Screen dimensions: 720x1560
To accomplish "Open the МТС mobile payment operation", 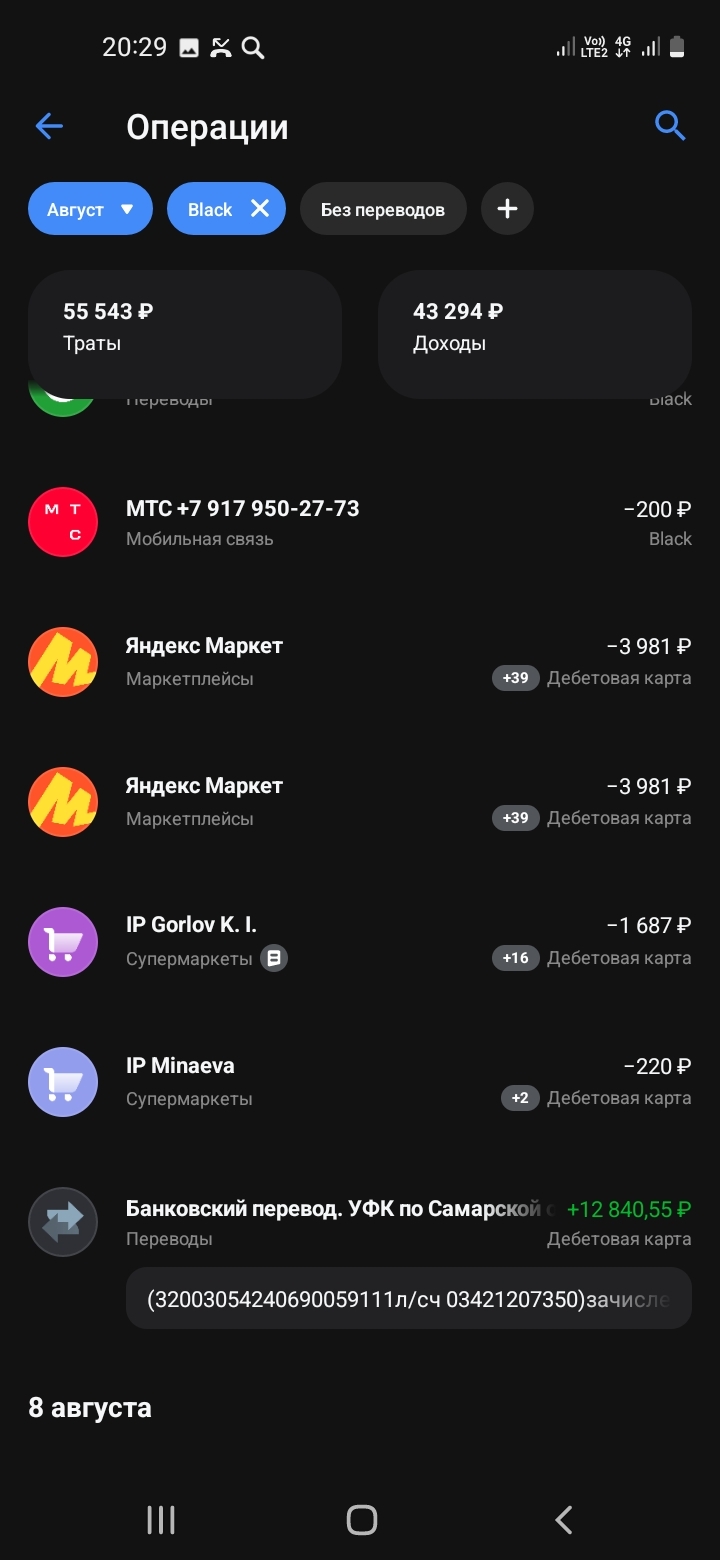I will coord(360,522).
